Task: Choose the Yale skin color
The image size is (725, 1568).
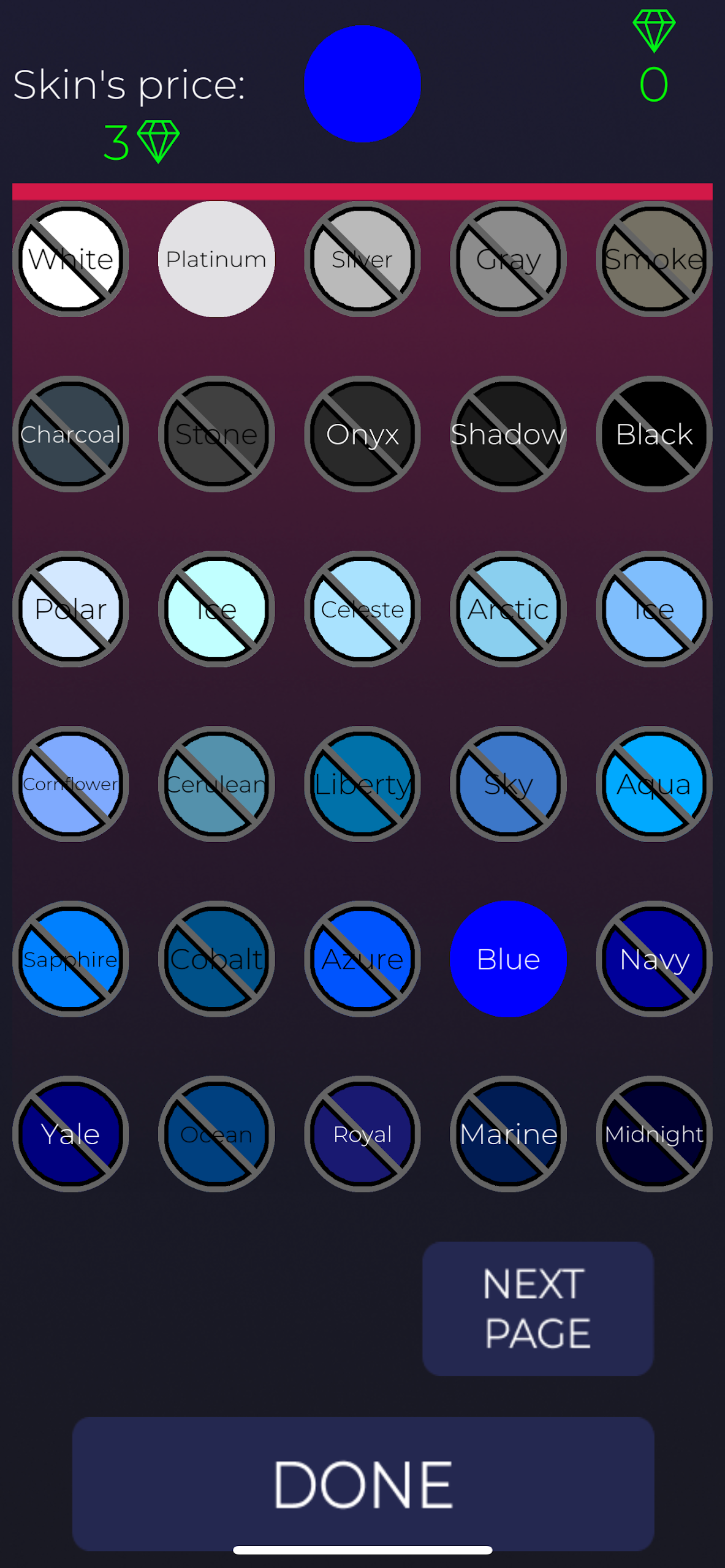Action: (x=70, y=1134)
